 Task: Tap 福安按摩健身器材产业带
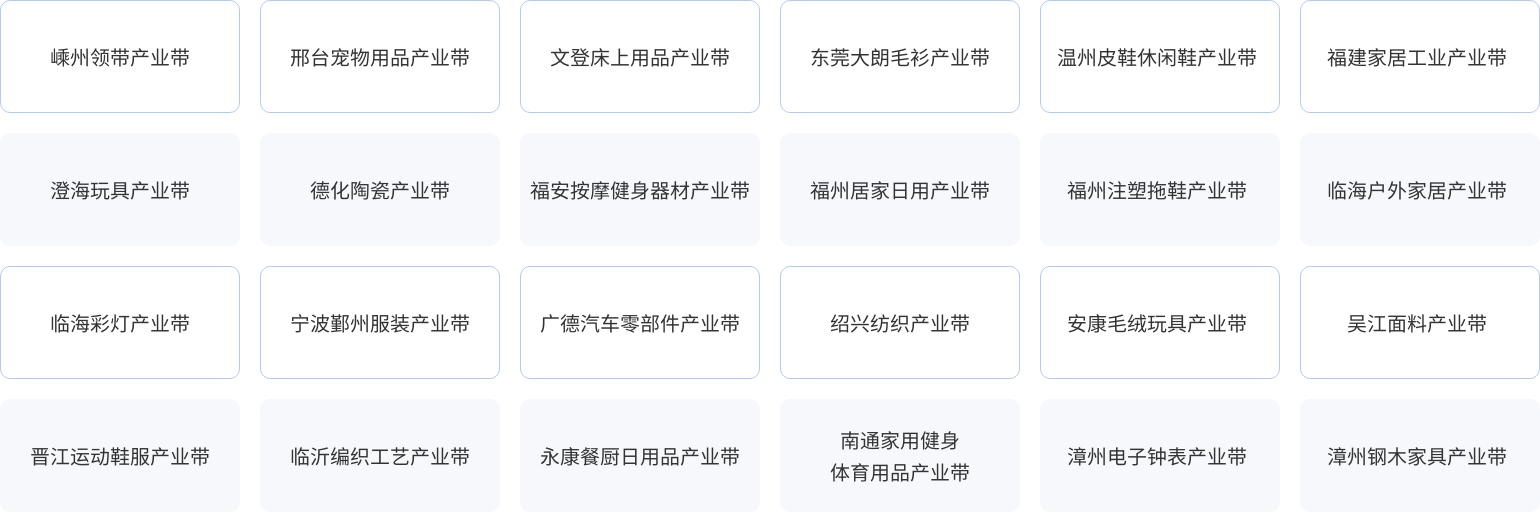(640, 190)
